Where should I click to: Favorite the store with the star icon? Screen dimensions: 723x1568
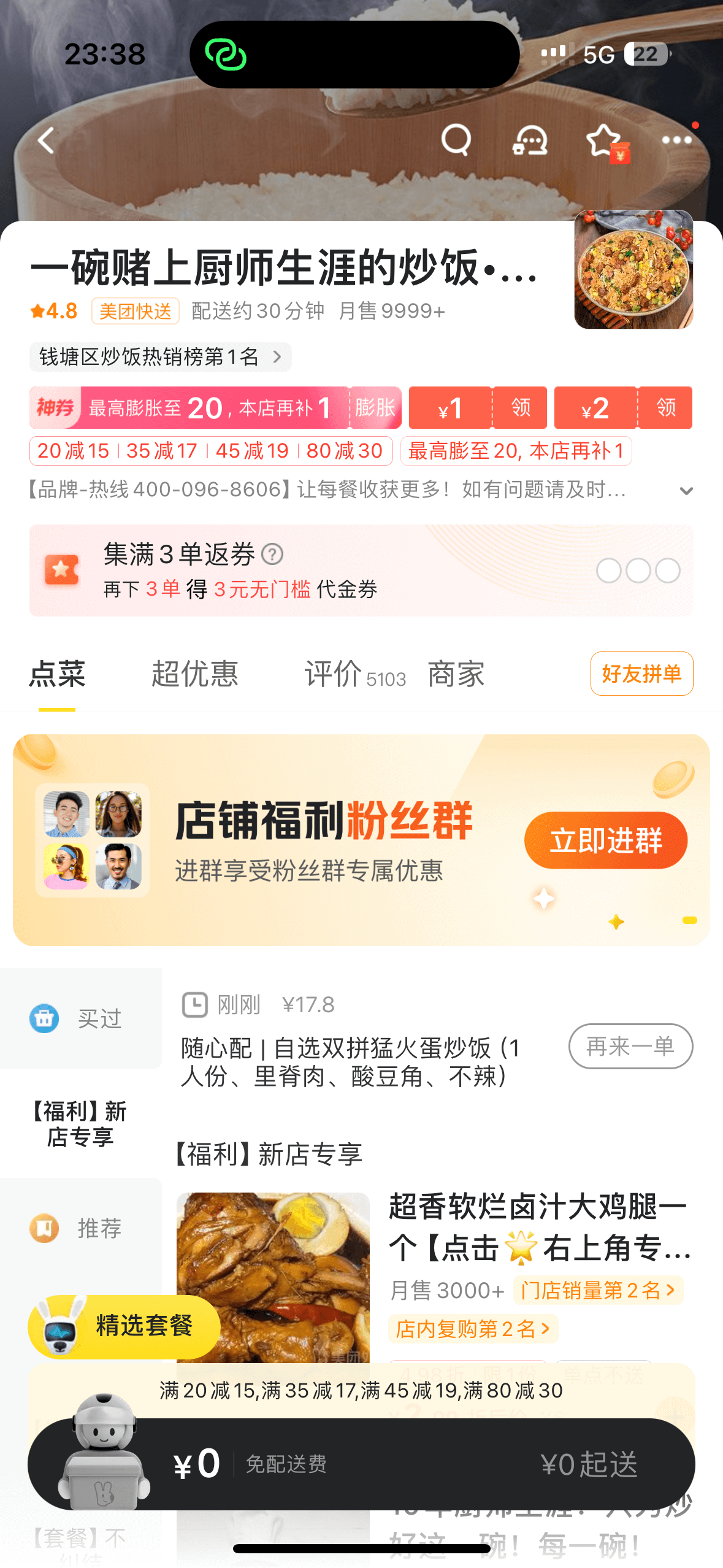coord(602,140)
